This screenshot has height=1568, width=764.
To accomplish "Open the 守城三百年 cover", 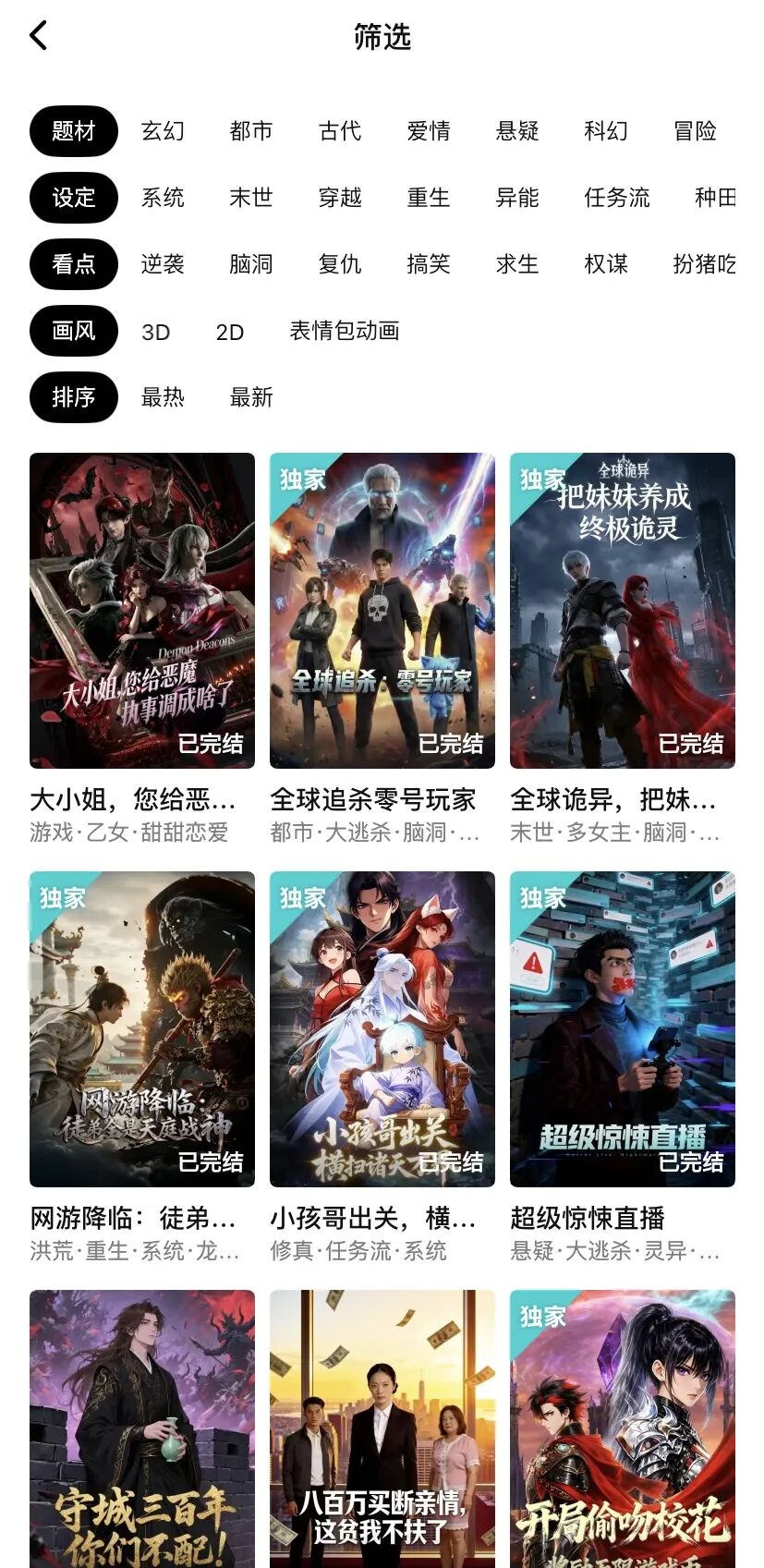I will [142, 1428].
